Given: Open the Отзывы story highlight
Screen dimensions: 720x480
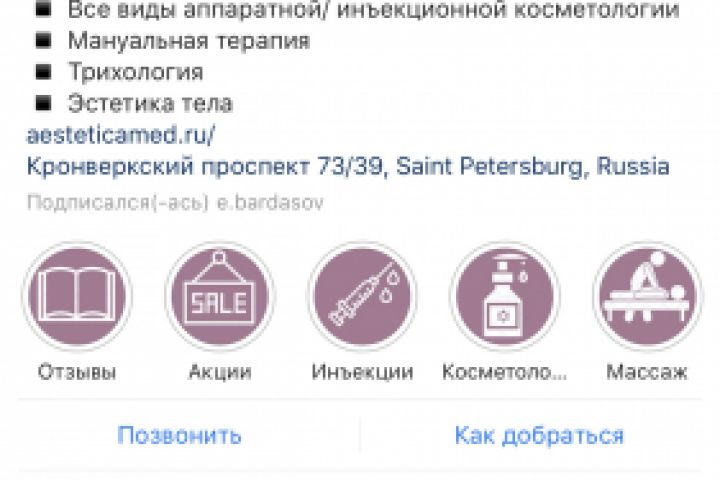Looking at the screenshot, I should pos(77,296).
